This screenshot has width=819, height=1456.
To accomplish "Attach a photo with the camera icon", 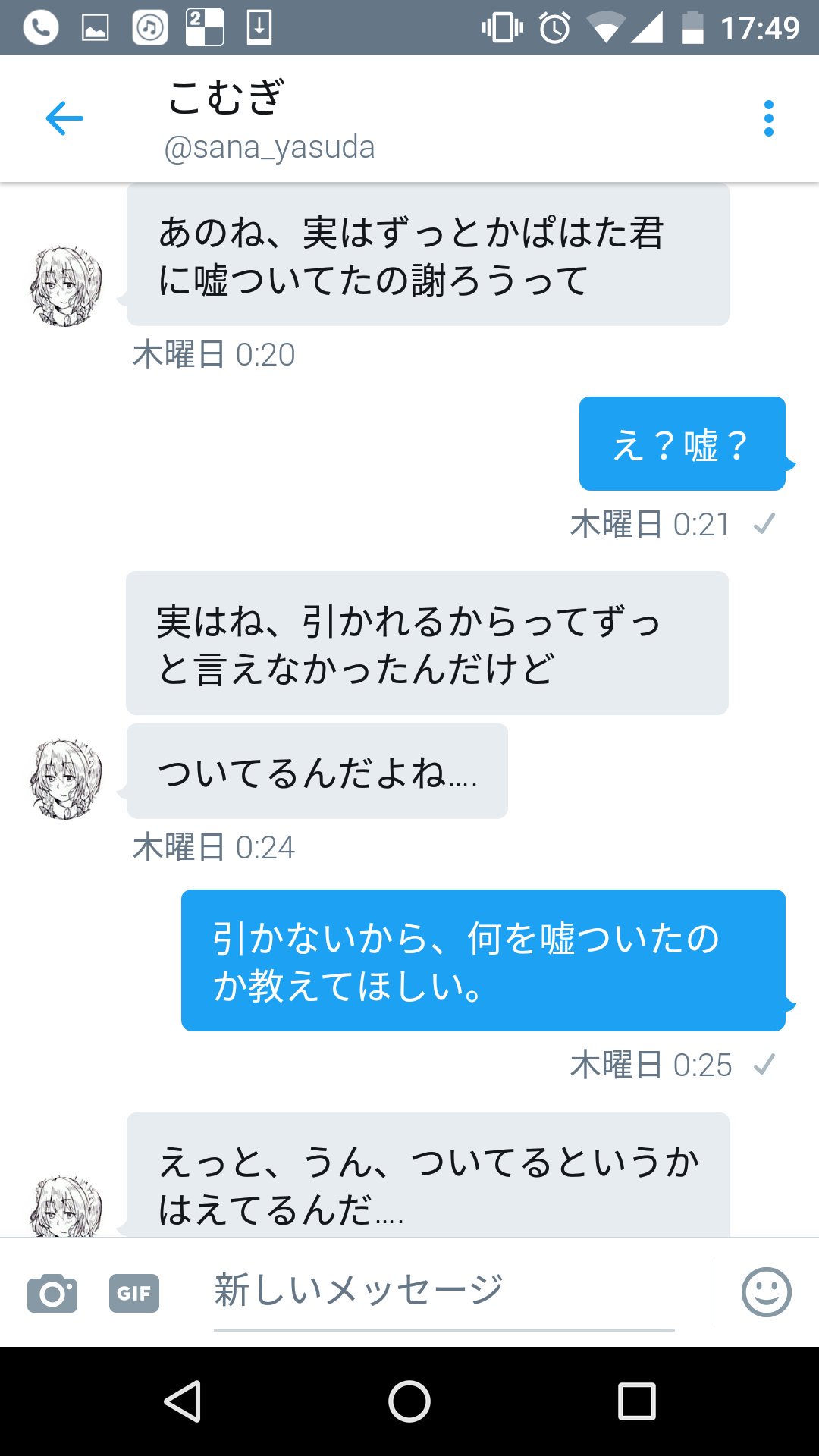I will tap(52, 1293).
